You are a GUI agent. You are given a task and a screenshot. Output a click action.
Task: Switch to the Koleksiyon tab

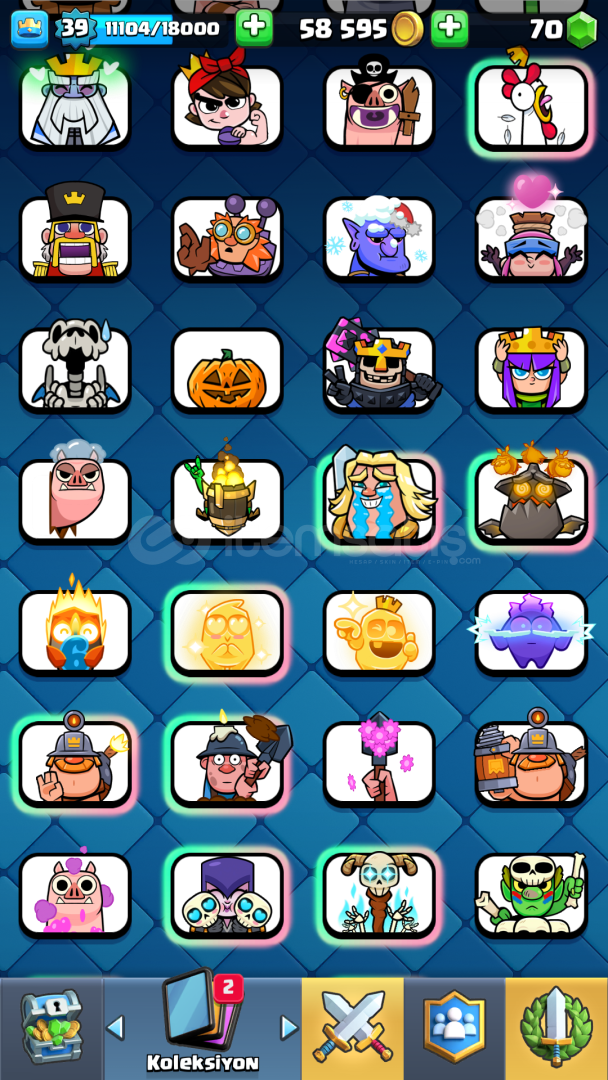point(202,1028)
